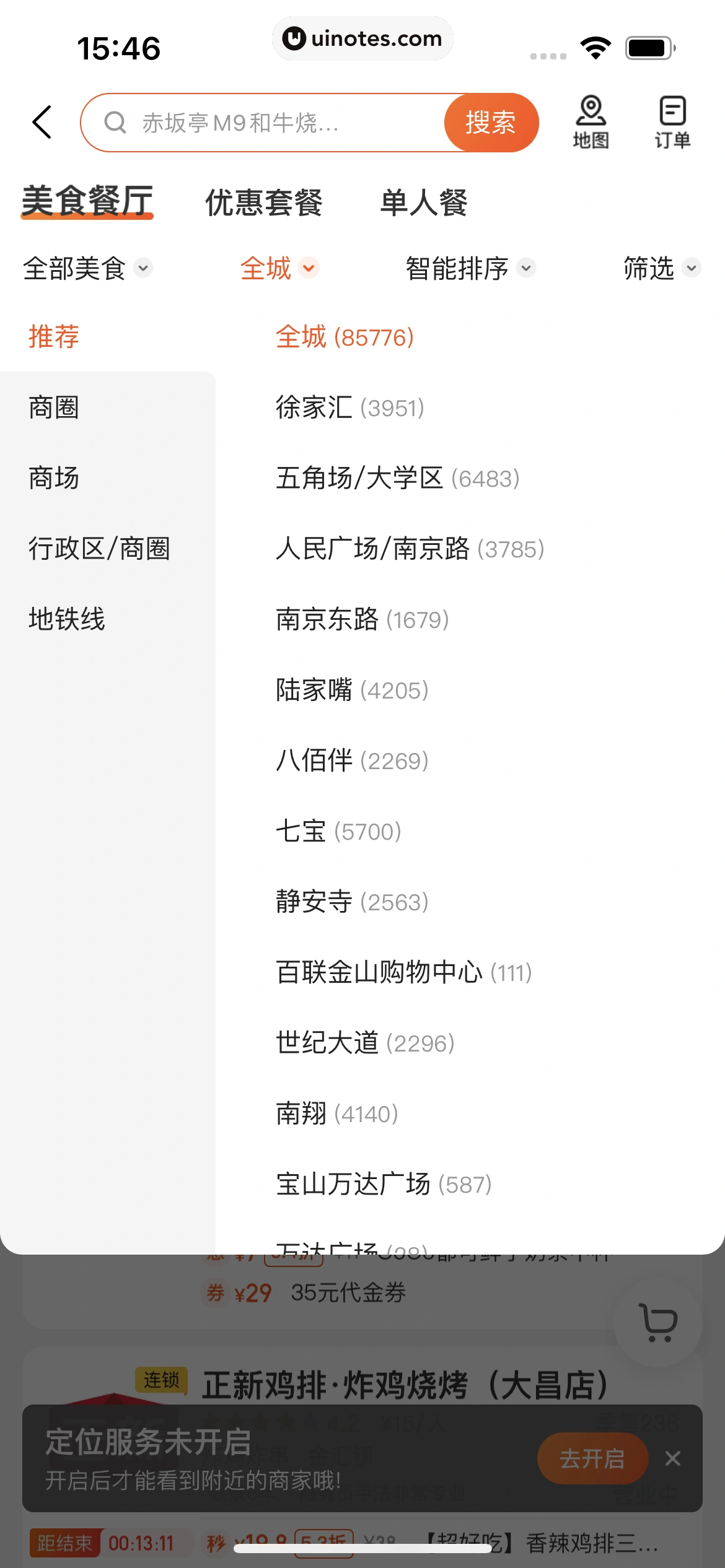The width and height of the screenshot is (725, 1568).
Task: Choose 徐家汇 (3951) area
Action: pyautogui.click(x=349, y=407)
